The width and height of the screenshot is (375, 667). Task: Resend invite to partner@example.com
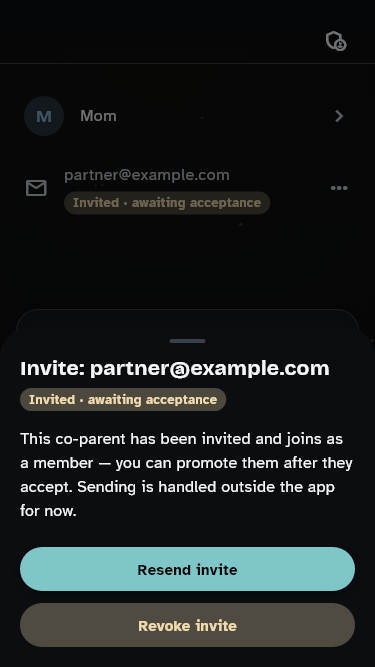[187, 569]
